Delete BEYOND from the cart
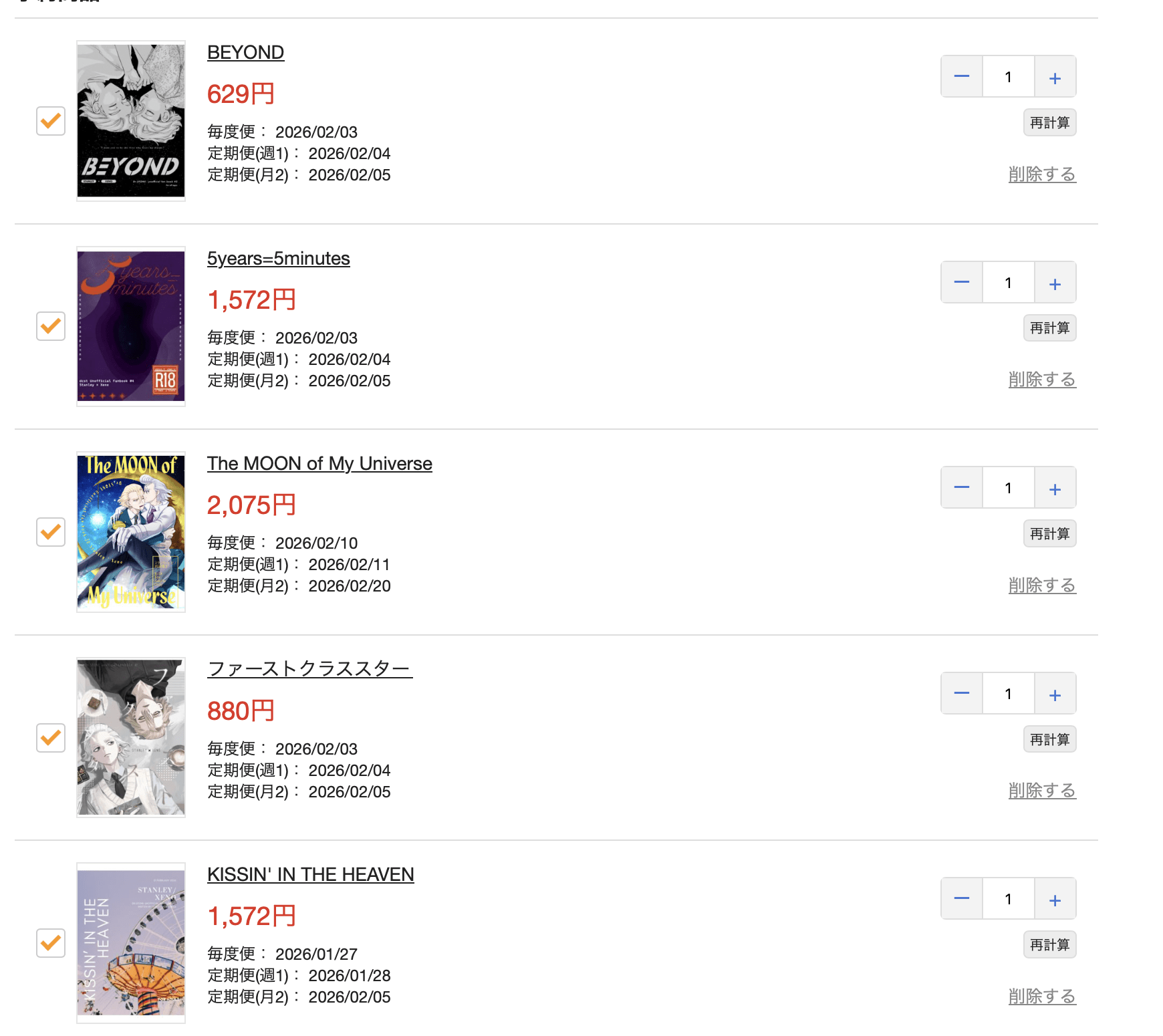 1041,174
